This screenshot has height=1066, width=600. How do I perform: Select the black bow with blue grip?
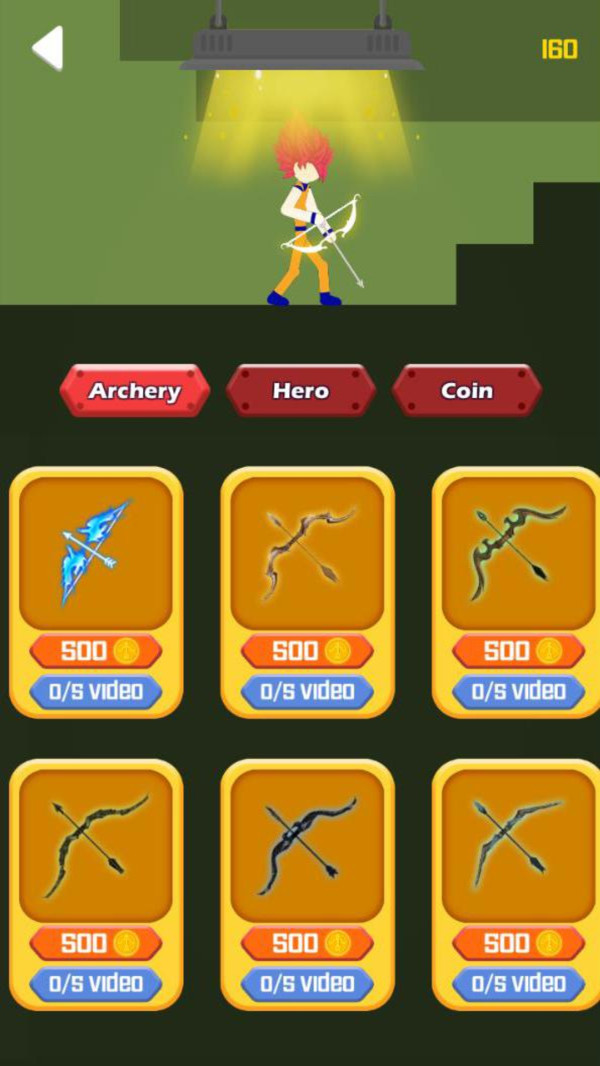(307, 845)
